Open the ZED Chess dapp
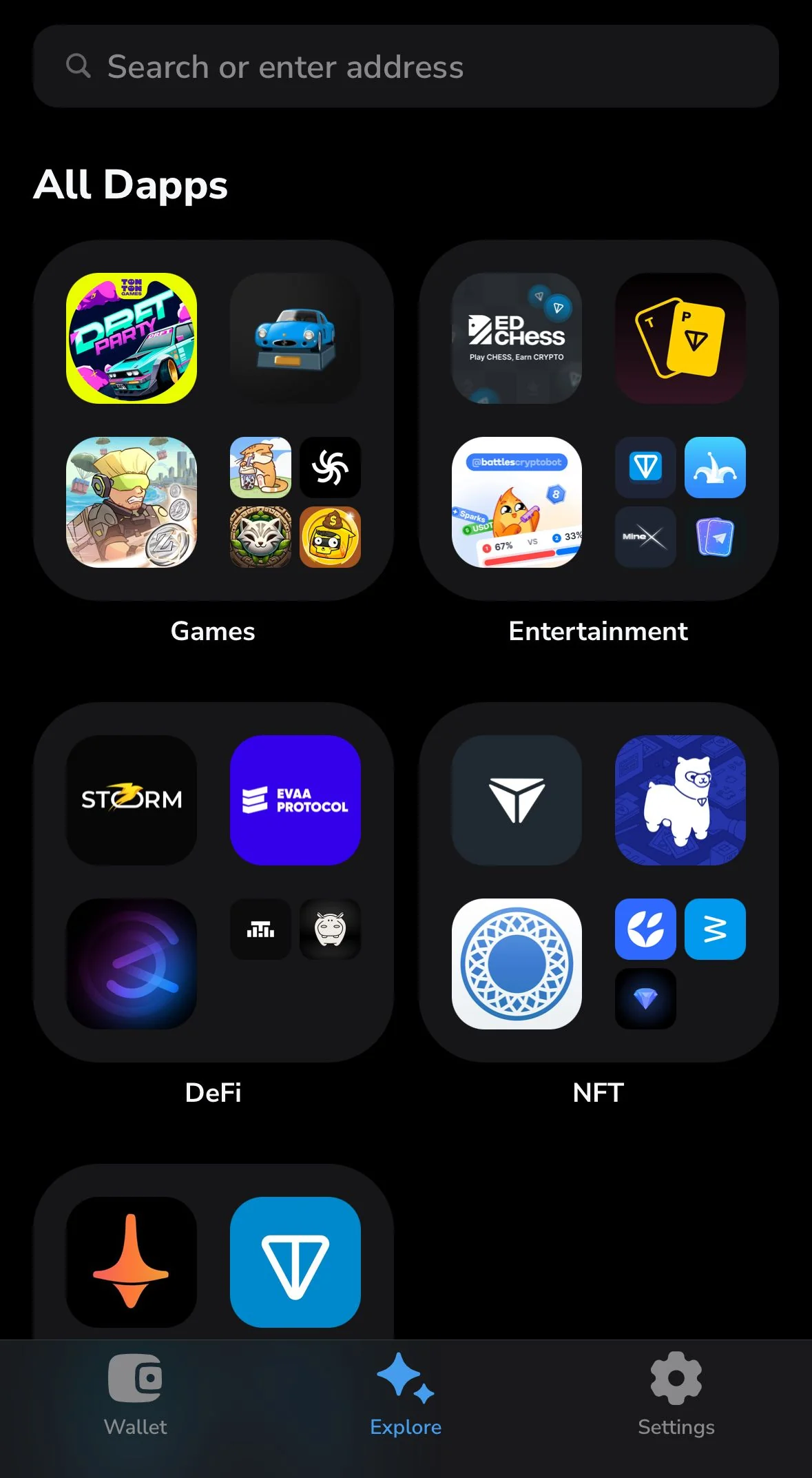812x1478 pixels. click(517, 338)
